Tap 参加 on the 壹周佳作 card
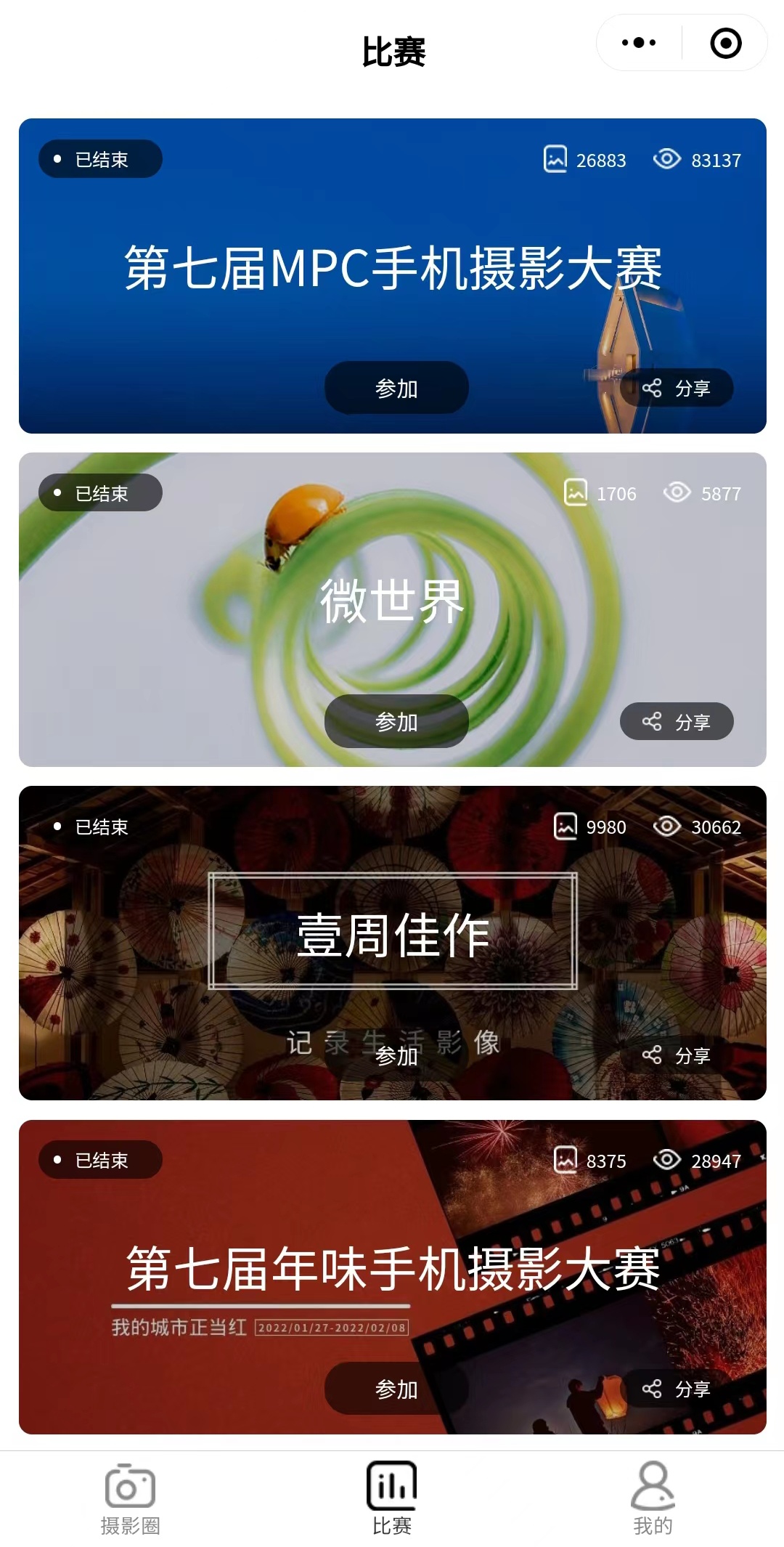 pos(396,1055)
